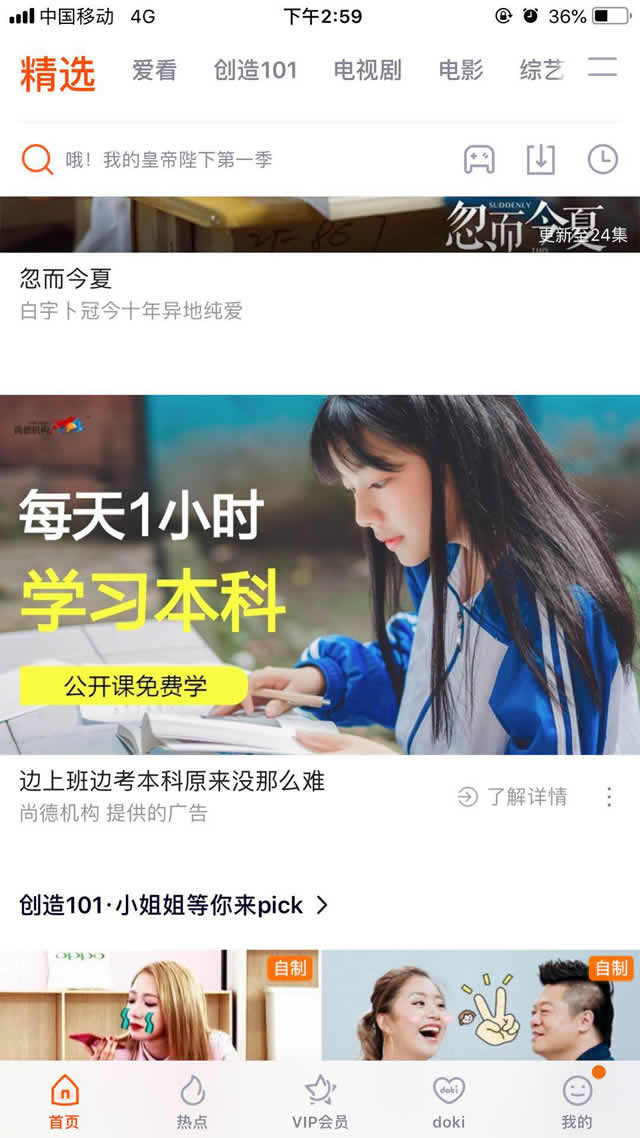This screenshot has width=640, height=1138.
Task: Switch to the 电影 tab
Action: [461, 70]
